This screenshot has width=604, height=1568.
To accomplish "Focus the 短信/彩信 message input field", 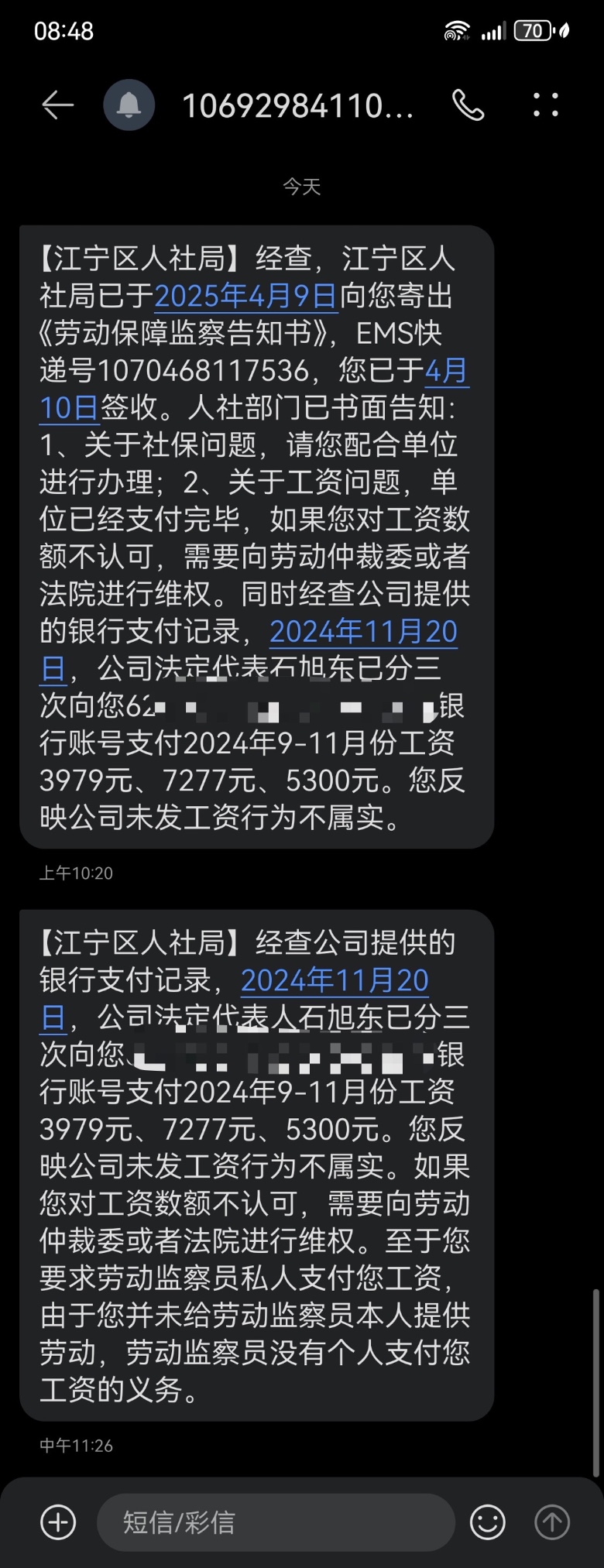I will click(275, 1522).
